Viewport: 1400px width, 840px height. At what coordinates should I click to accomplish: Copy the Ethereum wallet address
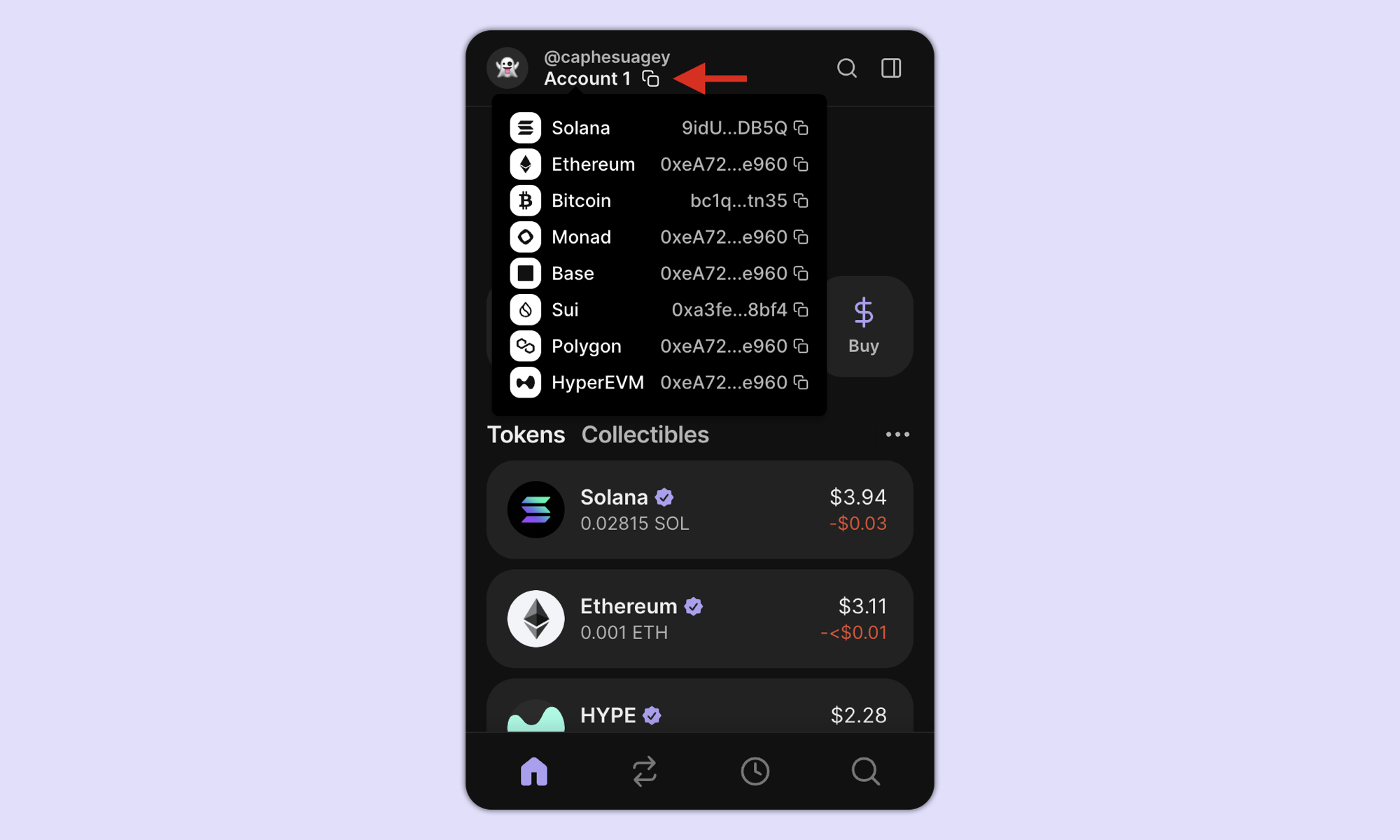tap(801, 164)
